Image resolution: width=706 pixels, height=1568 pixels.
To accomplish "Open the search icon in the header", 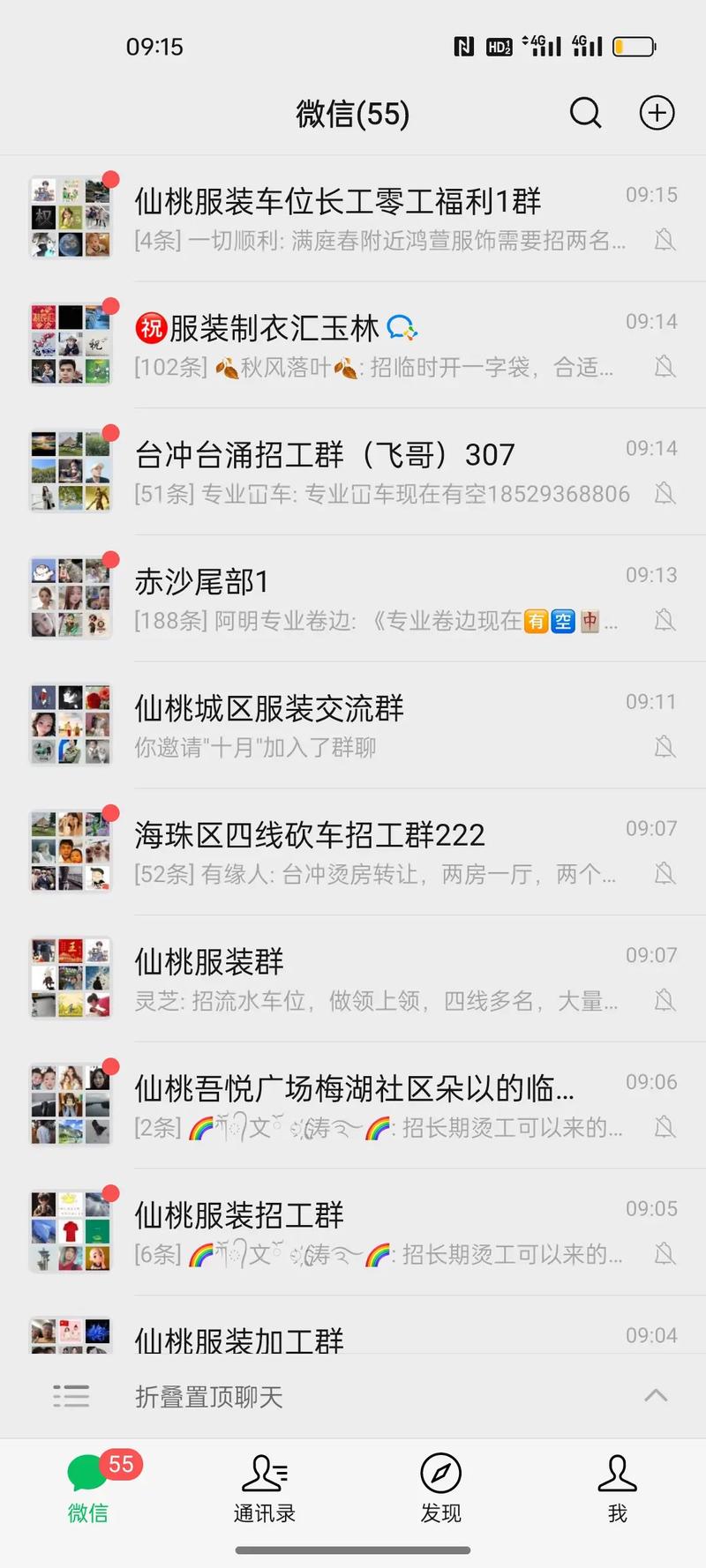I will pos(585,113).
